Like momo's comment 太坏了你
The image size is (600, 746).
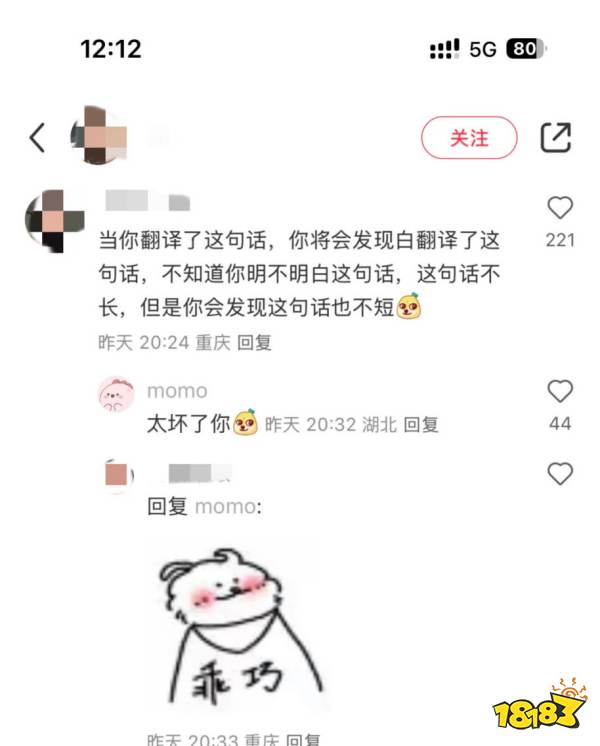[x=560, y=391]
